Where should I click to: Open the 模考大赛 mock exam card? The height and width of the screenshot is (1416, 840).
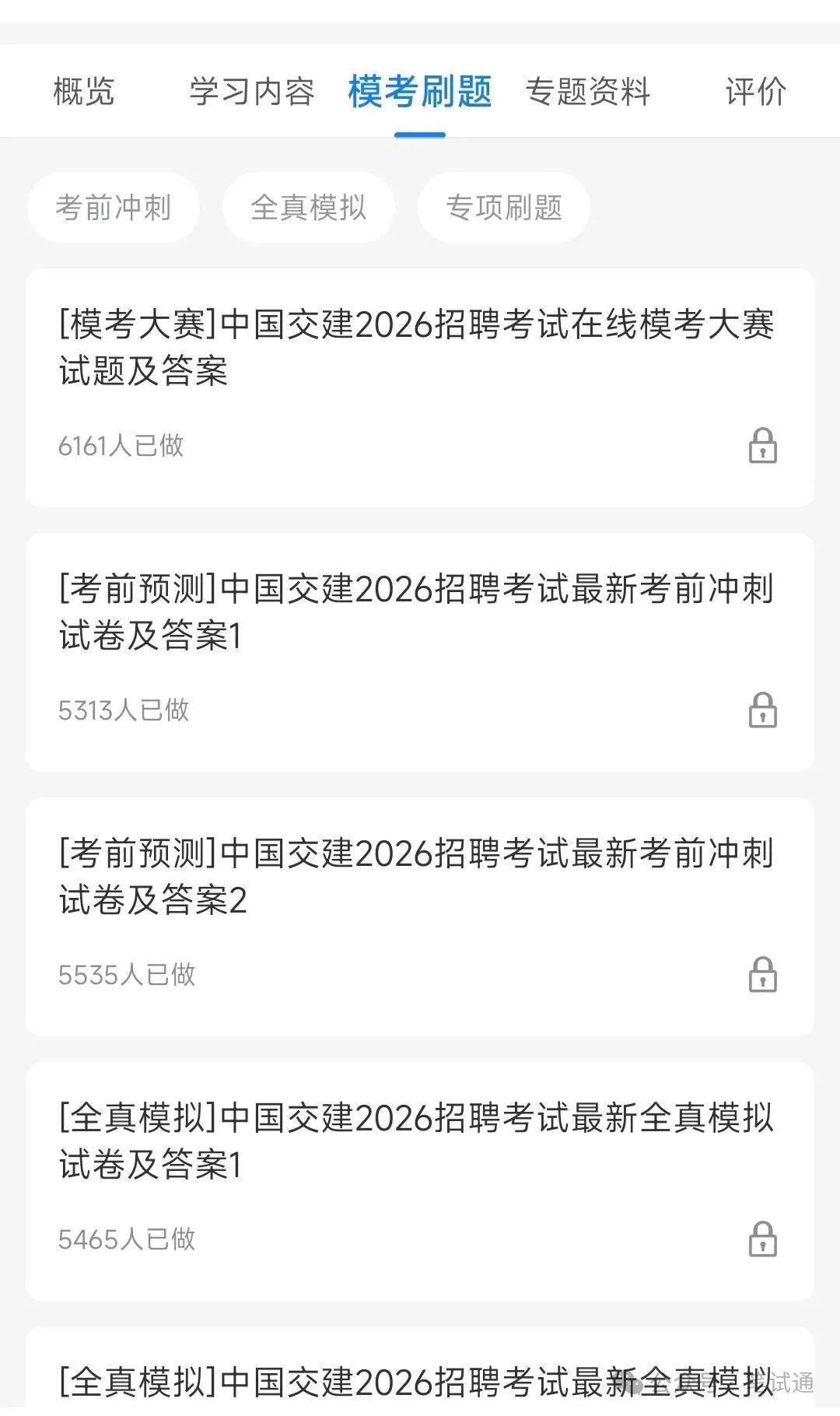pyautogui.click(x=420, y=388)
